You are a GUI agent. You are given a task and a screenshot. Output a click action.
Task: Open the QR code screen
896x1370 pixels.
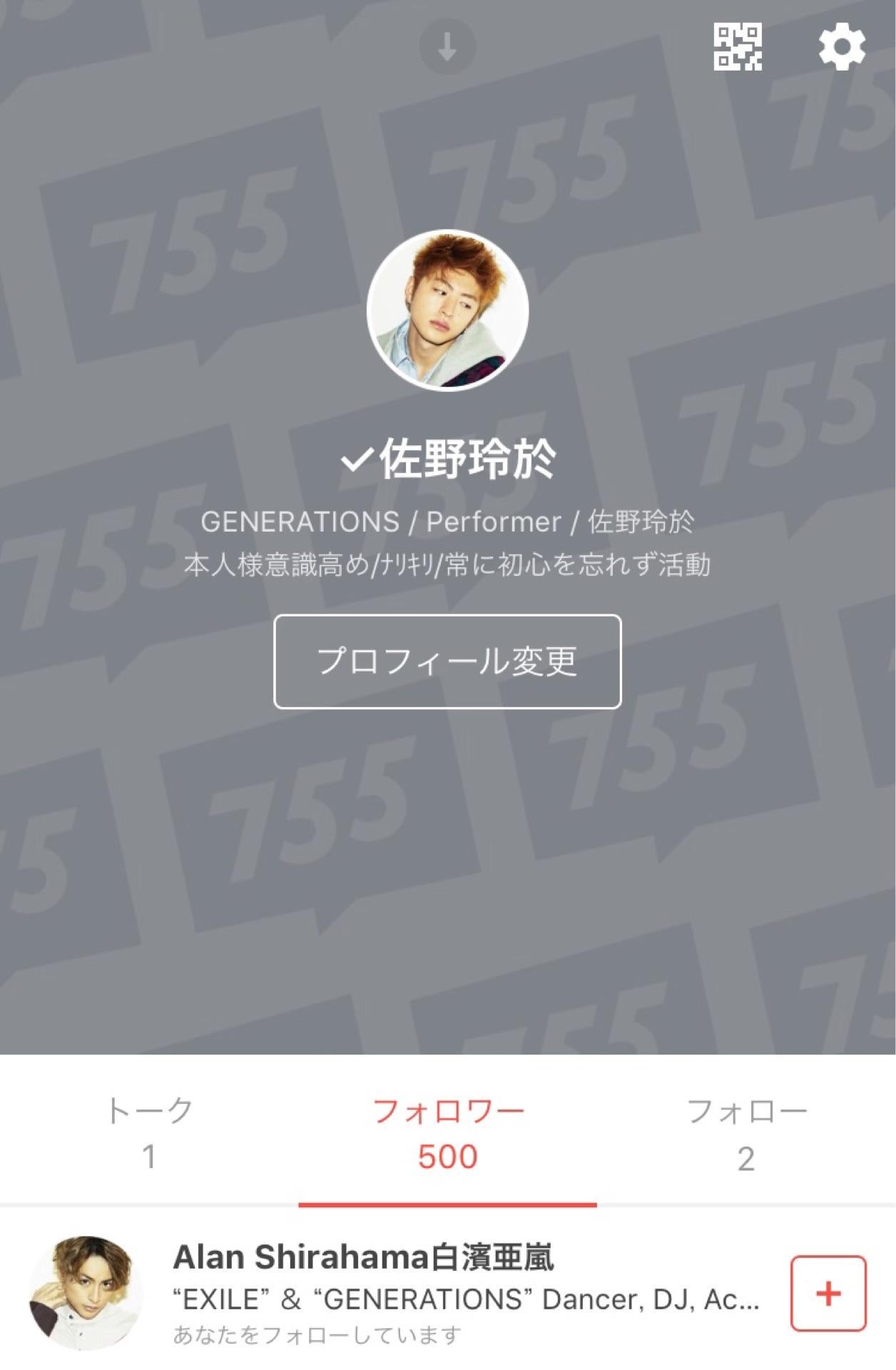click(738, 47)
